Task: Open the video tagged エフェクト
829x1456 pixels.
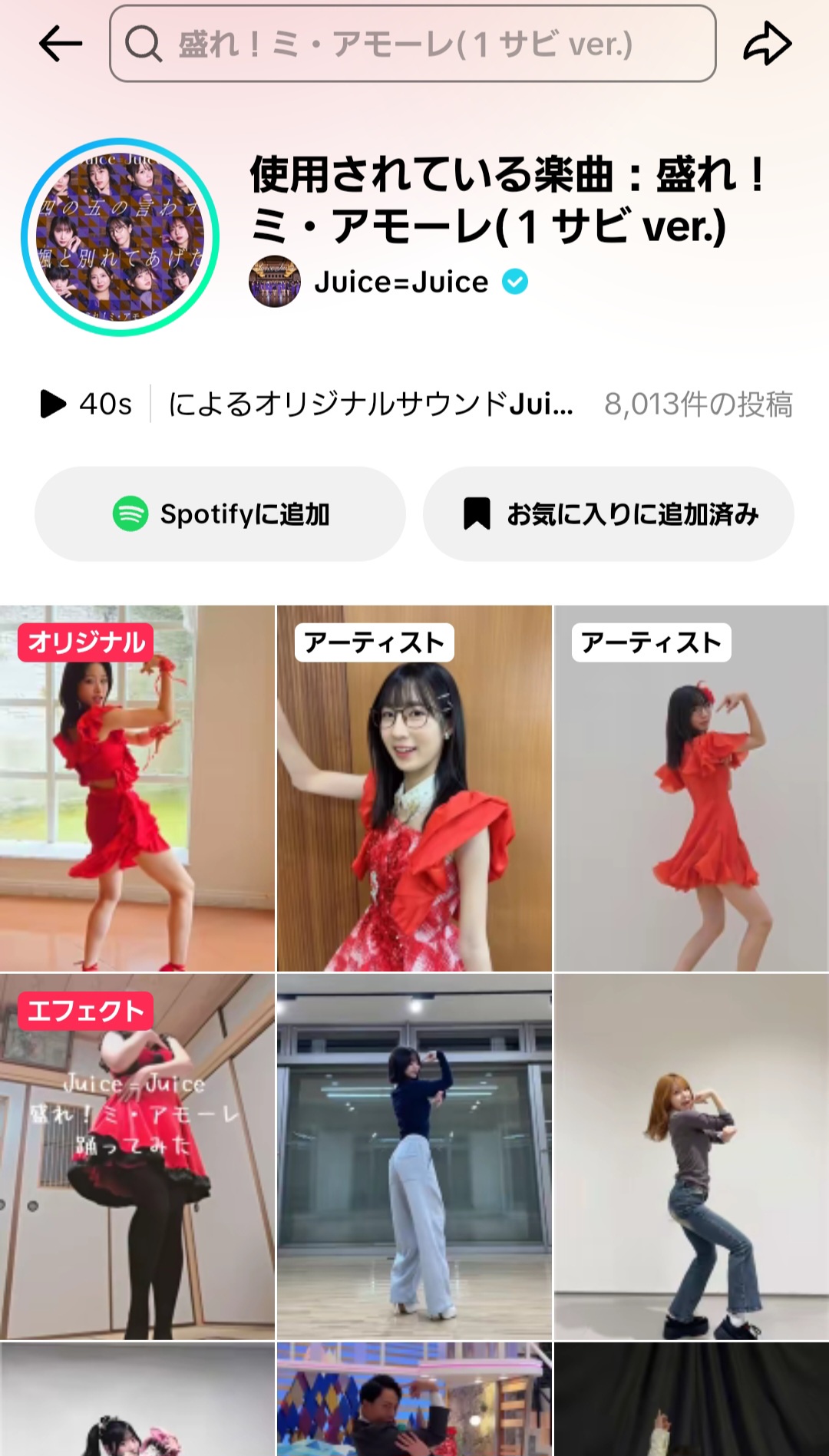Action: 137,1157
